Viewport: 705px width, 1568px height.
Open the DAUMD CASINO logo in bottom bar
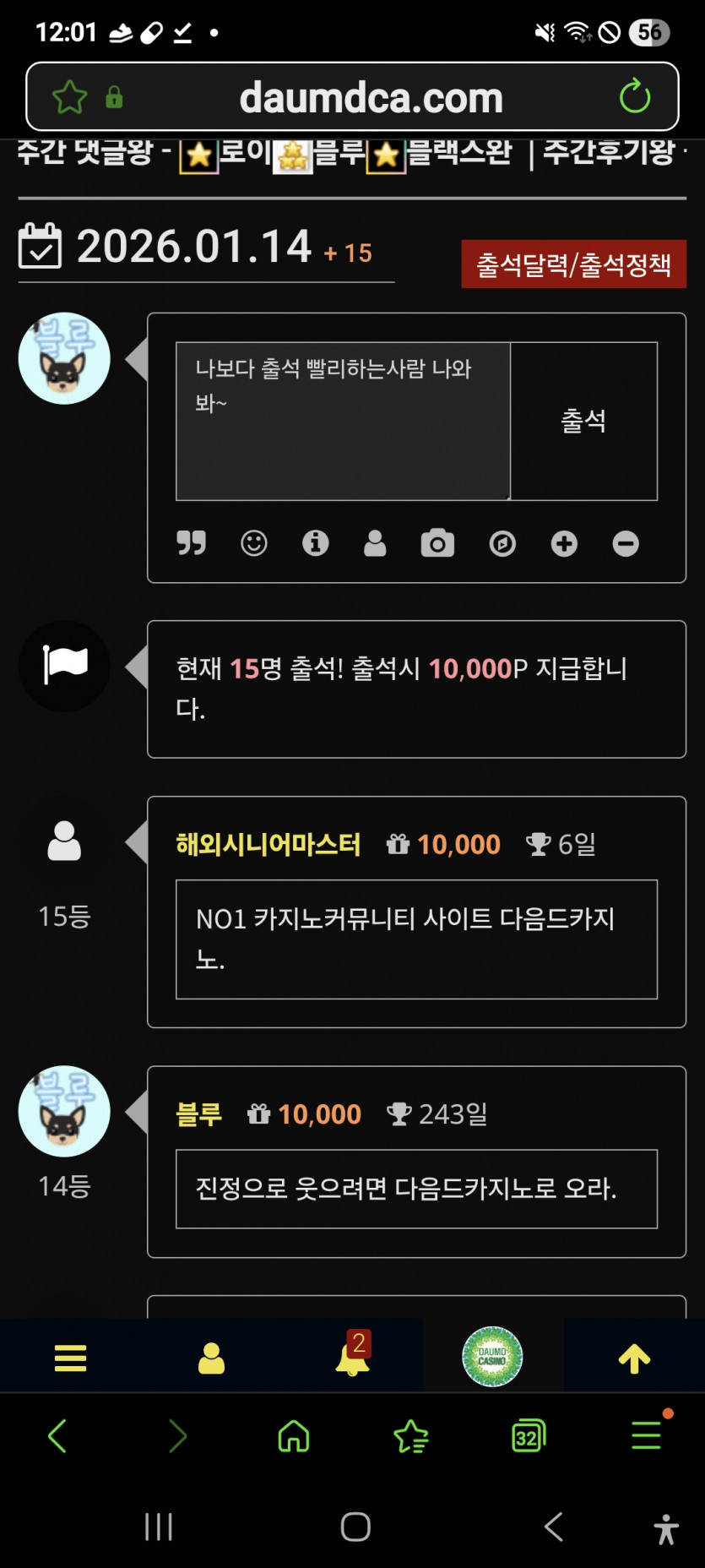click(492, 1355)
